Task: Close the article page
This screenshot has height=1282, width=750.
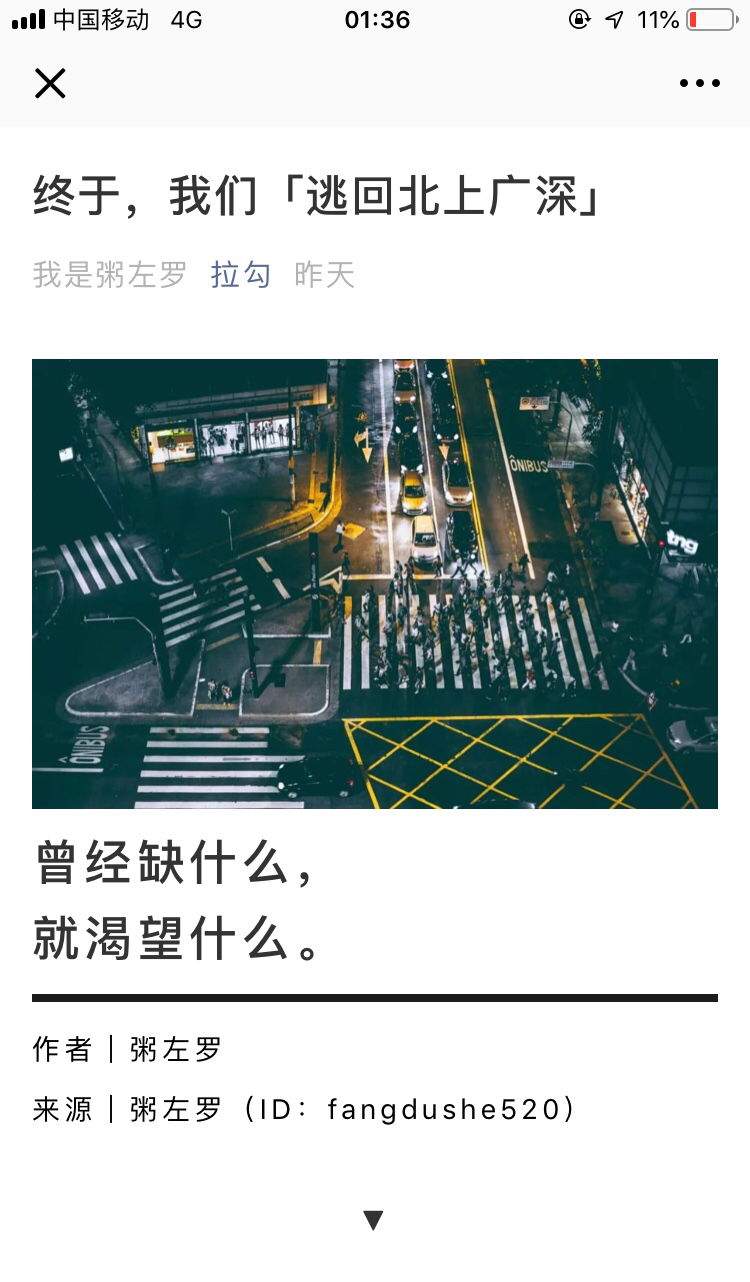Action: pyautogui.click(x=50, y=84)
